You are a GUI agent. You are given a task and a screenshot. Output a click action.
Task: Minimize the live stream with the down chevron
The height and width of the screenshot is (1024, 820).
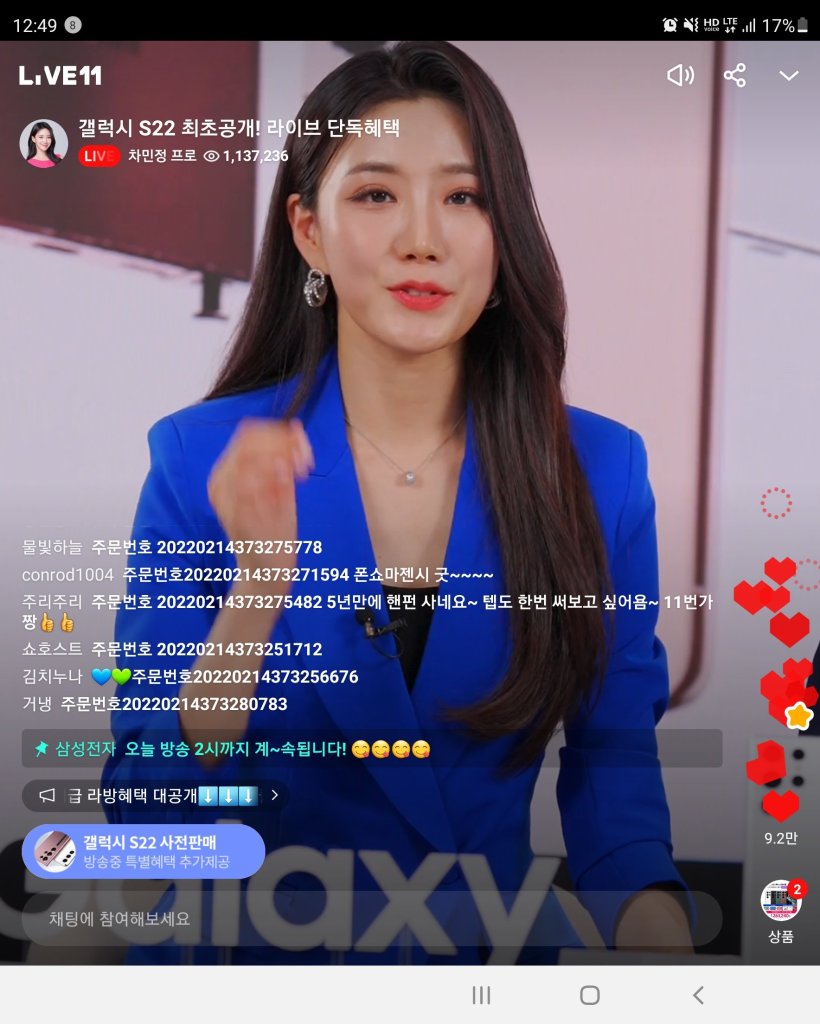[789, 76]
